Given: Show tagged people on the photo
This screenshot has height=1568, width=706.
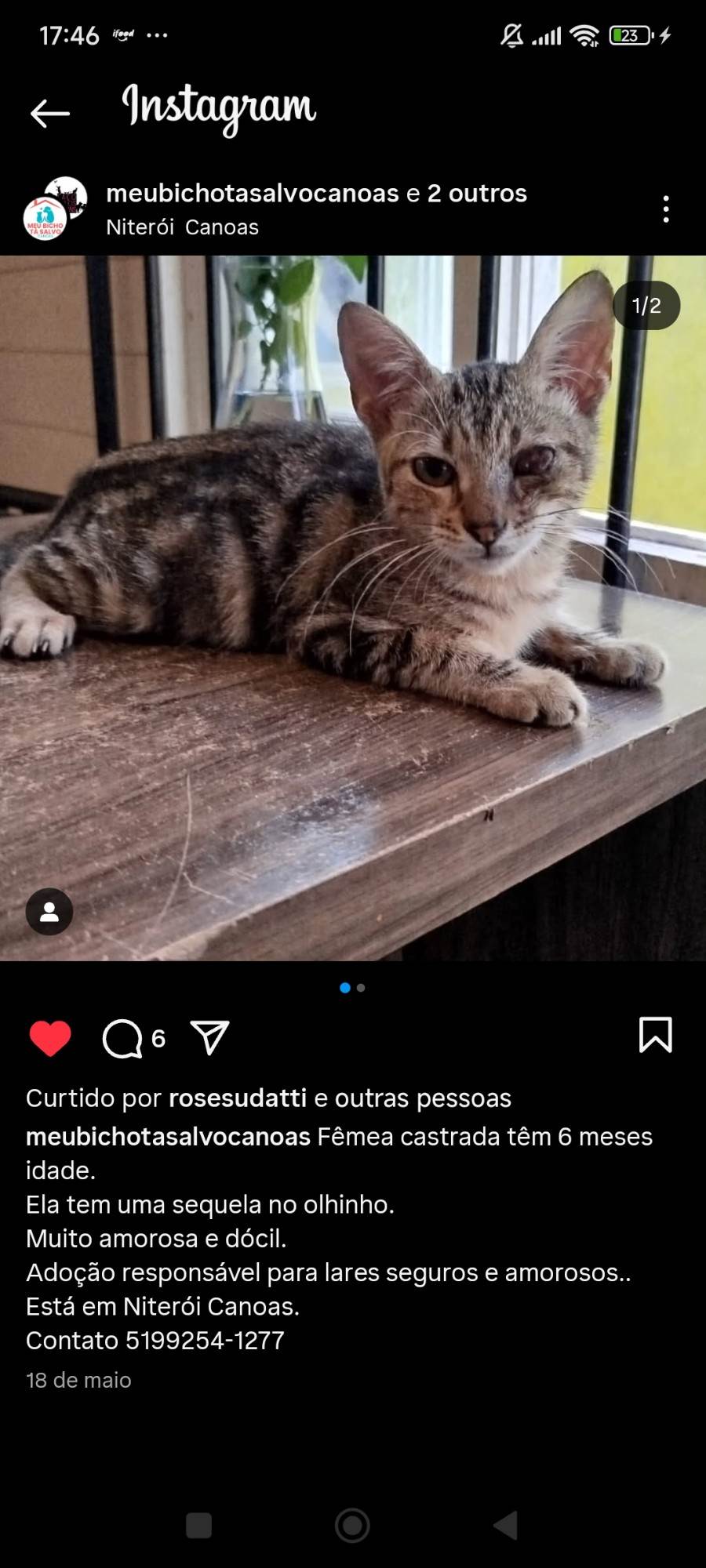Looking at the screenshot, I should [x=49, y=911].
